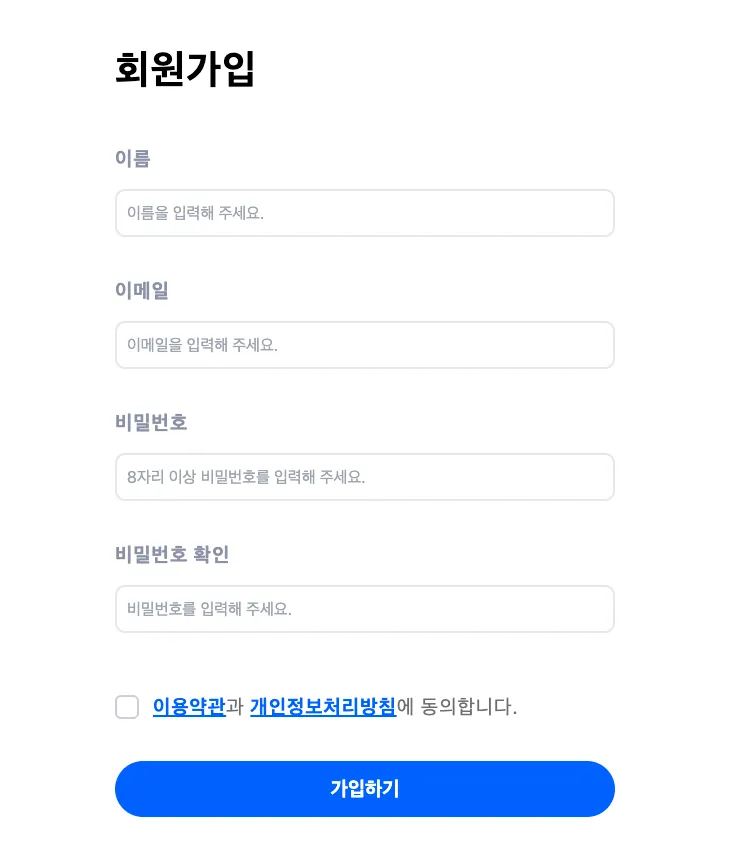Open the 개인정보처리방침 privacy policy link
The height and width of the screenshot is (851, 740).
(x=323, y=707)
